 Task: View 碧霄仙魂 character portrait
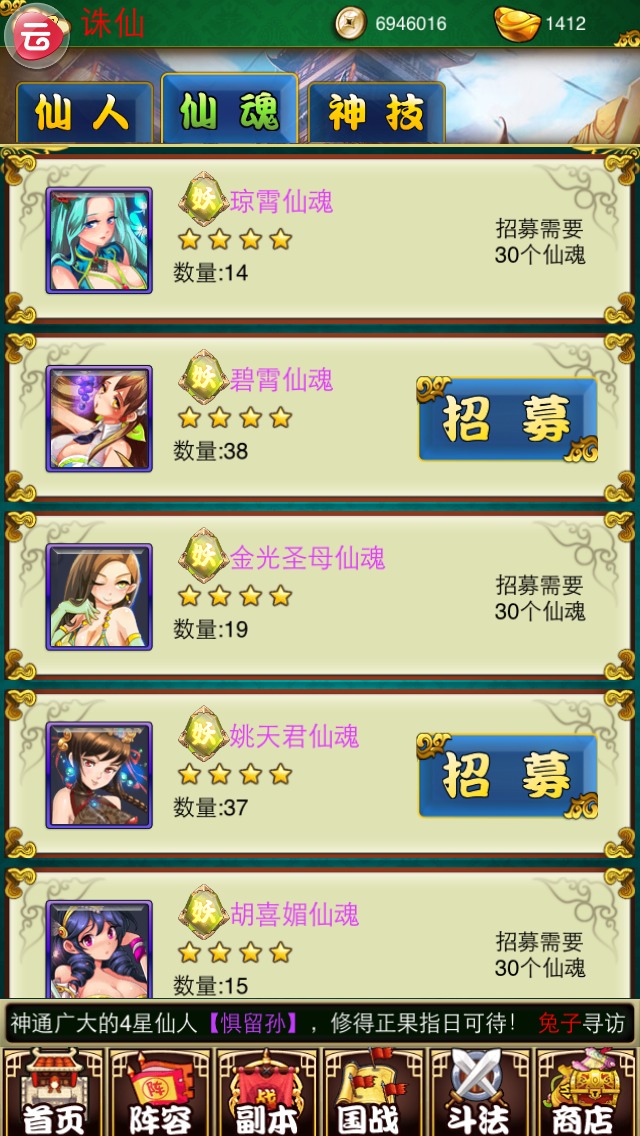tap(99, 418)
